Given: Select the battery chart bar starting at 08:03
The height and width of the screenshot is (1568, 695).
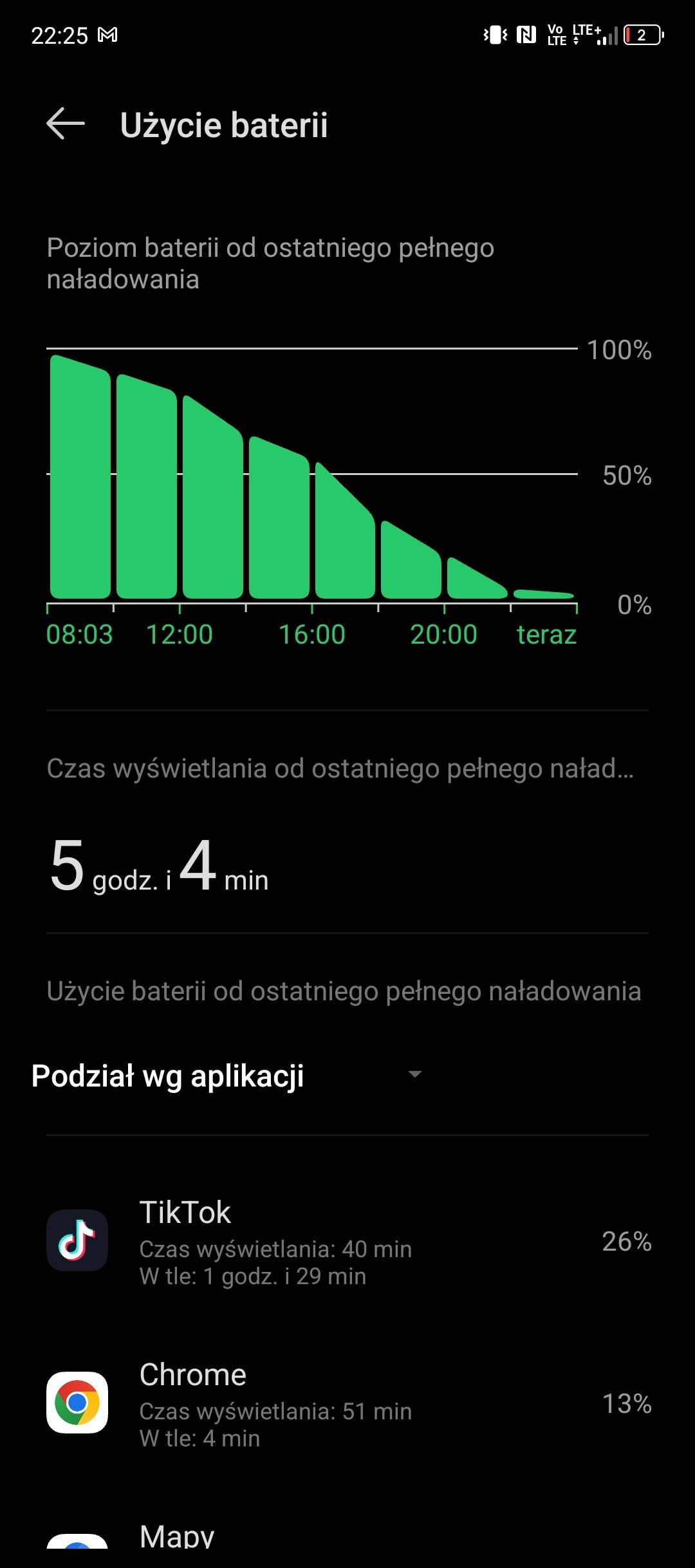Looking at the screenshot, I should [80, 476].
